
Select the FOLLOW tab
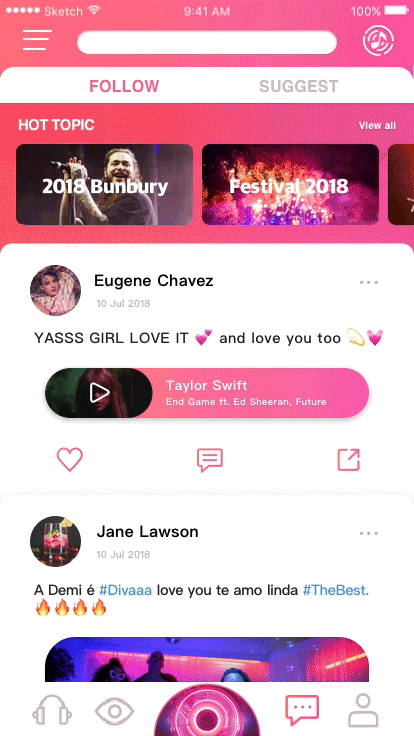(124, 86)
